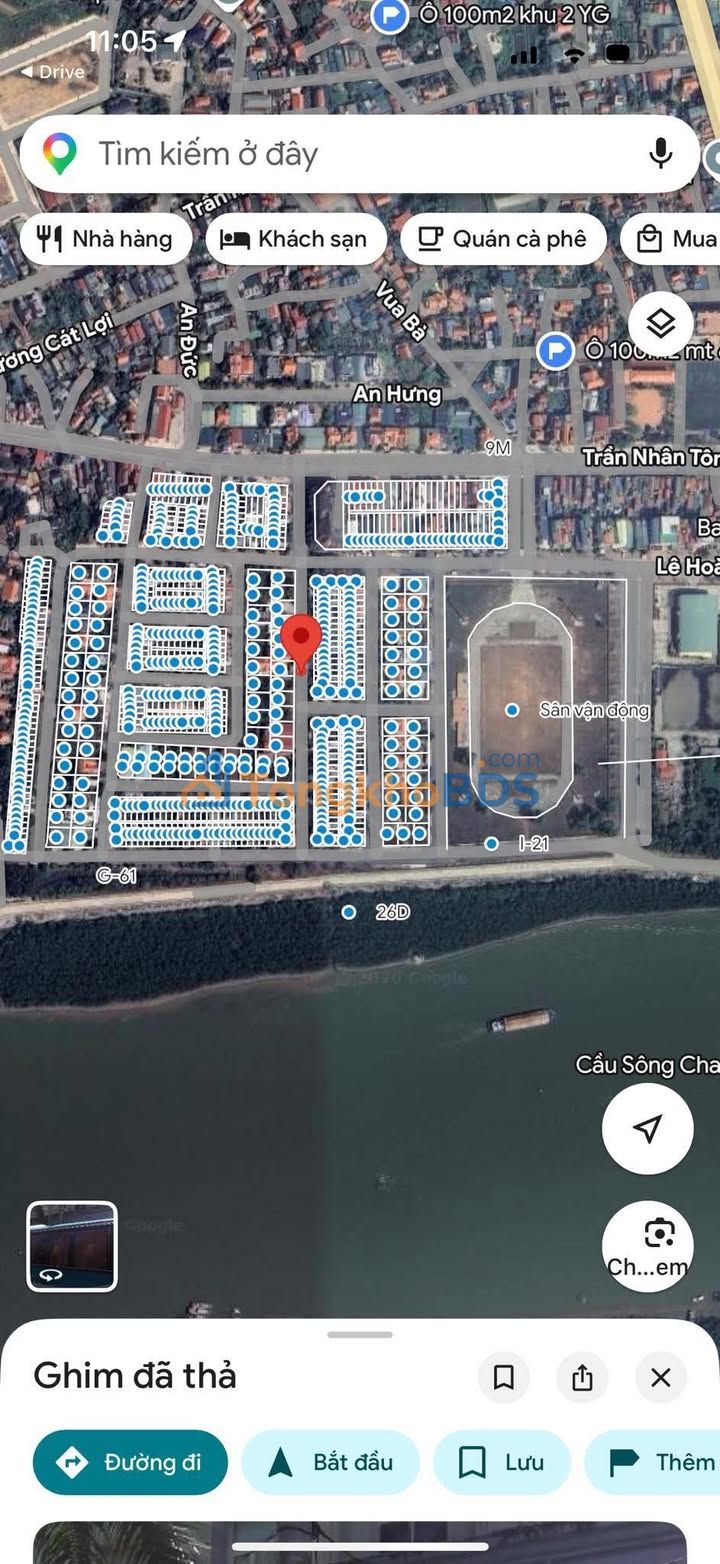Screen dimensions: 720x1564
Task: Start voice search with the microphone
Action: [x=660, y=154]
